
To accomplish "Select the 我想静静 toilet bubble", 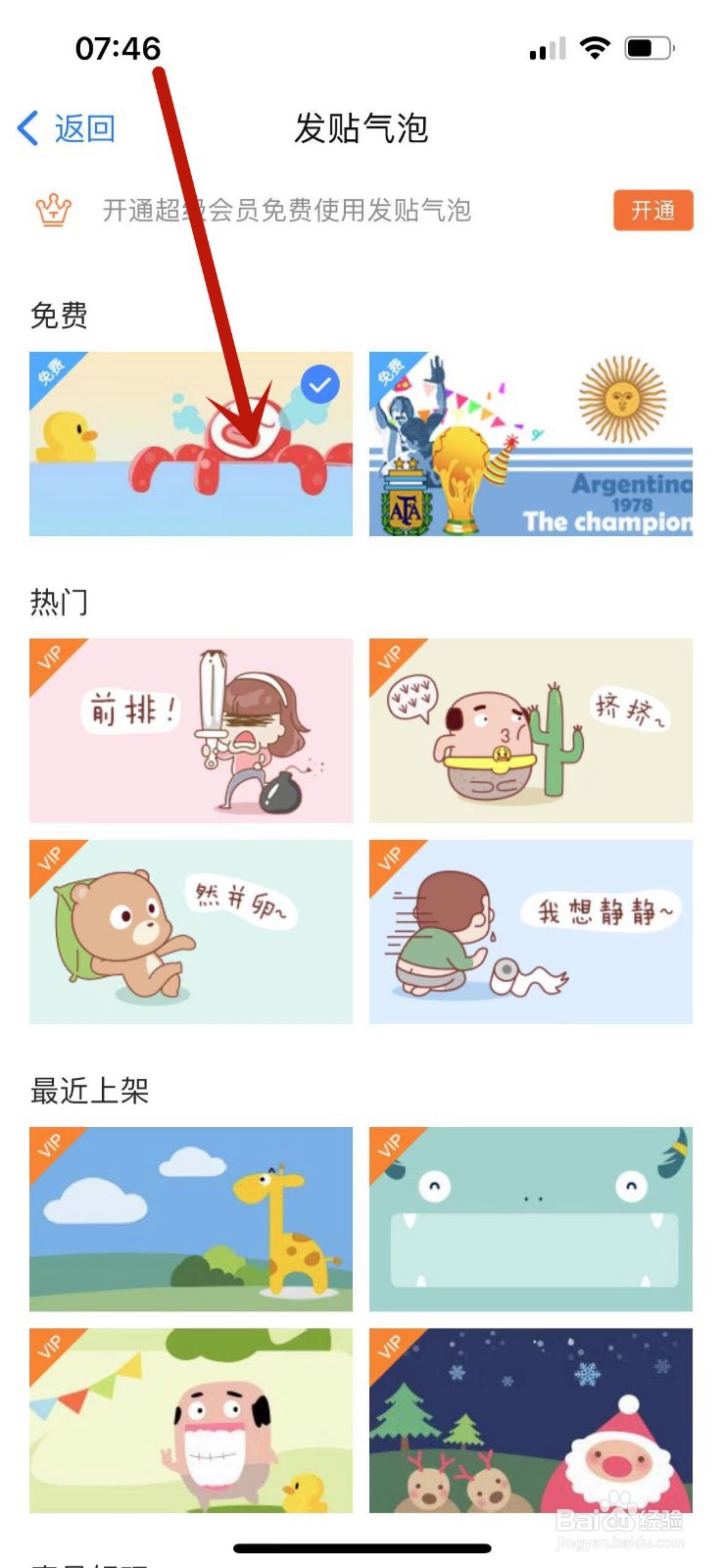I will pyautogui.click(x=530, y=932).
